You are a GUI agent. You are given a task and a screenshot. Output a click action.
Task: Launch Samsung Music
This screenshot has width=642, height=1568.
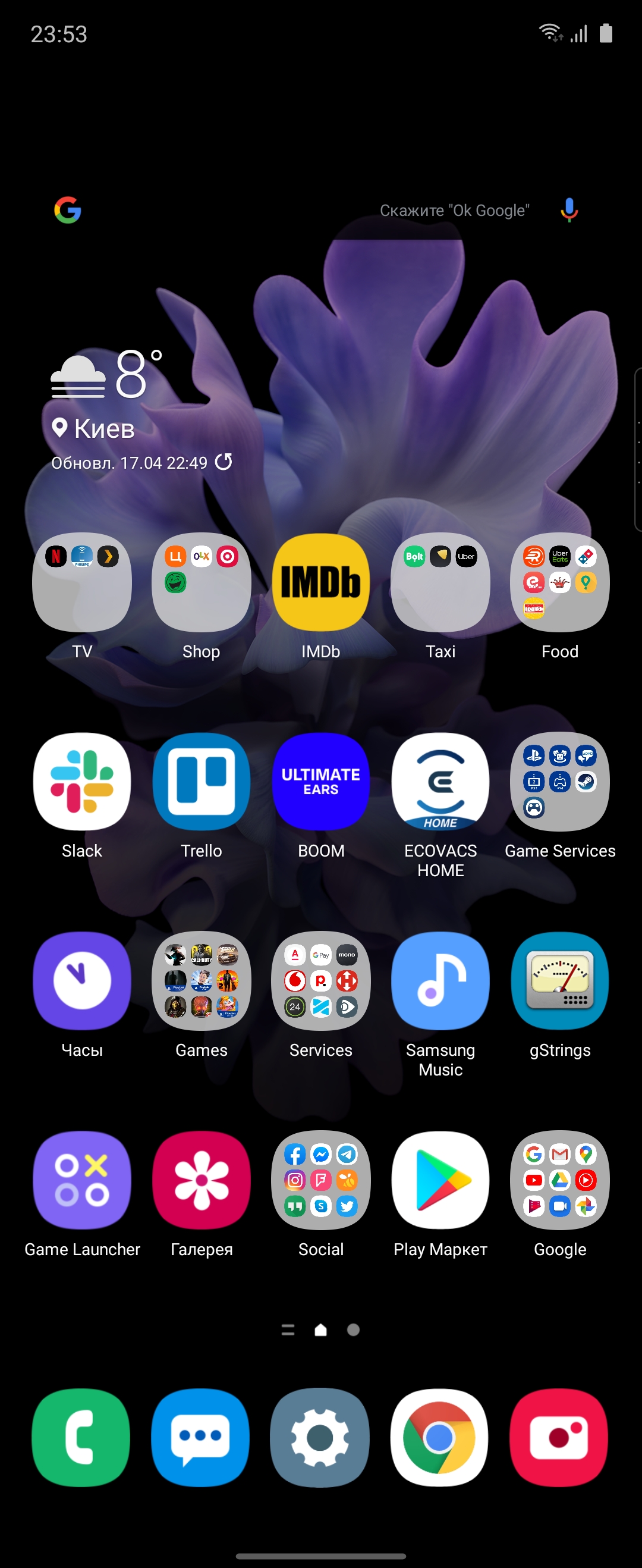pos(440,981)
